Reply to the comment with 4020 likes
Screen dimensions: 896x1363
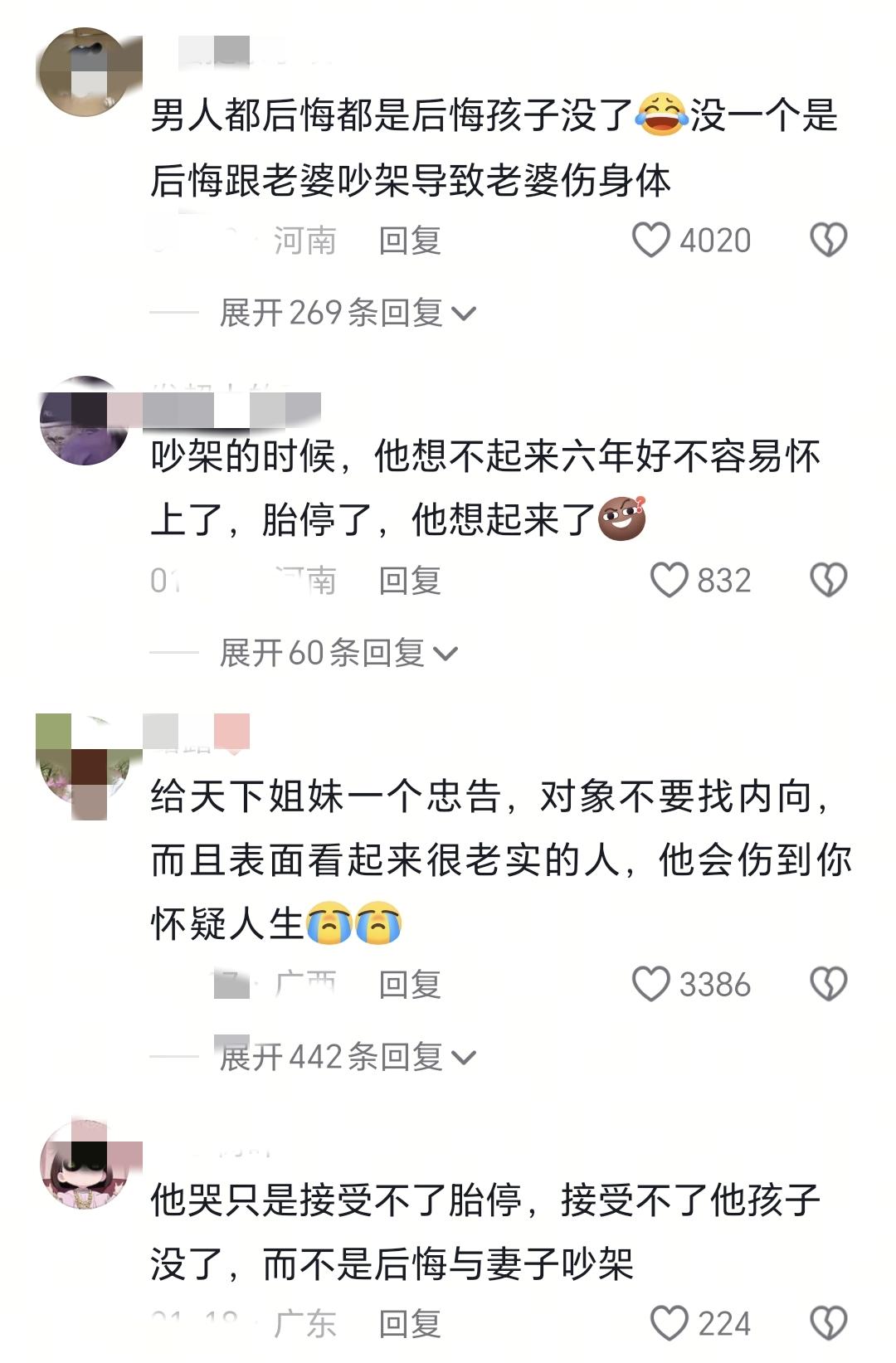[x=409, y=241]
